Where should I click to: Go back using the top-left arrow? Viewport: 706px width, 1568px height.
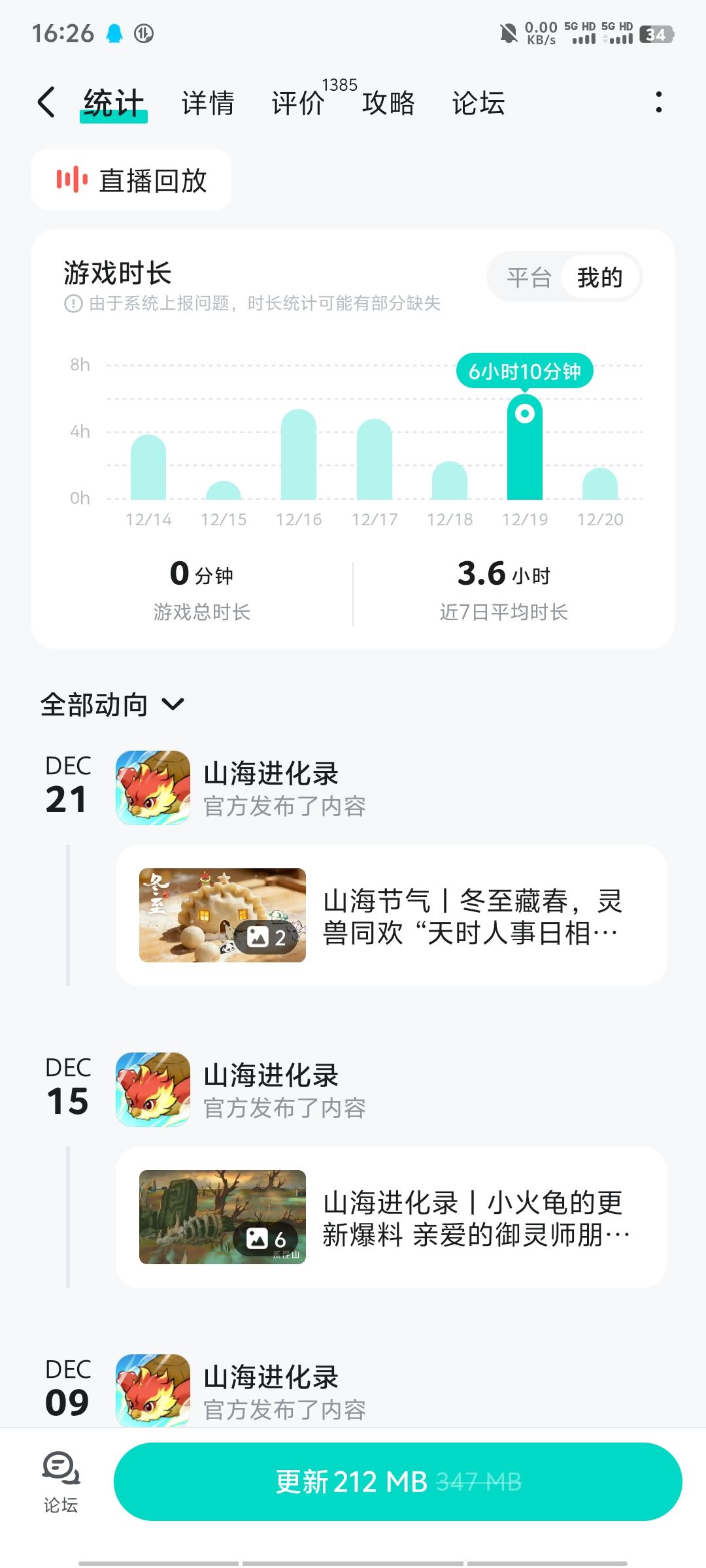[x=46, y=103]
